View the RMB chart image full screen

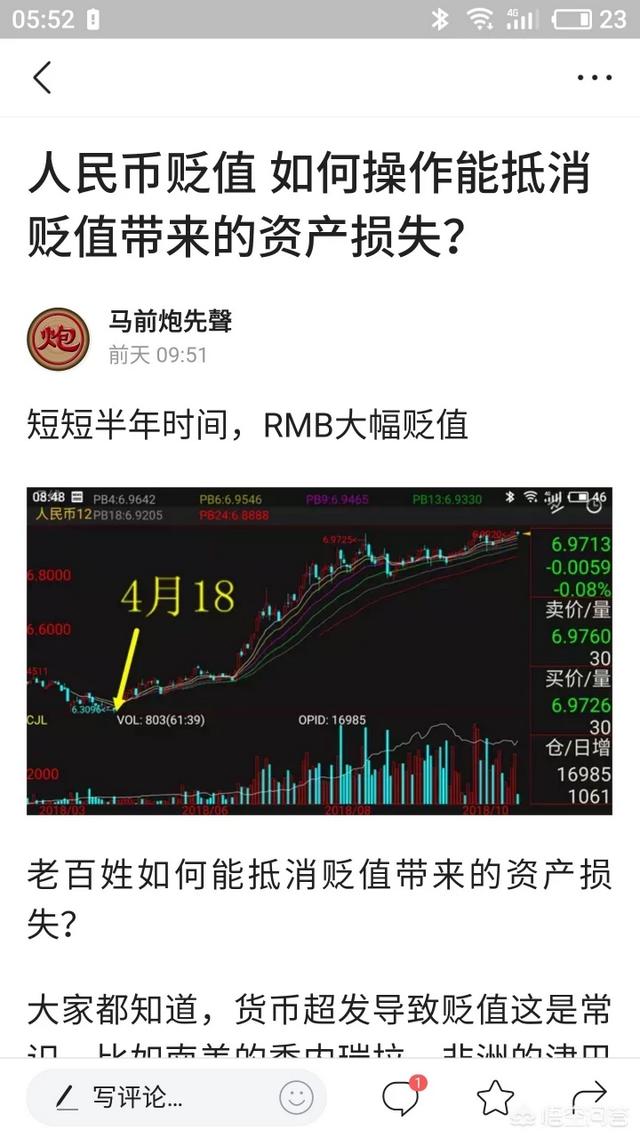pyautogui.click(x=319, y=650)
